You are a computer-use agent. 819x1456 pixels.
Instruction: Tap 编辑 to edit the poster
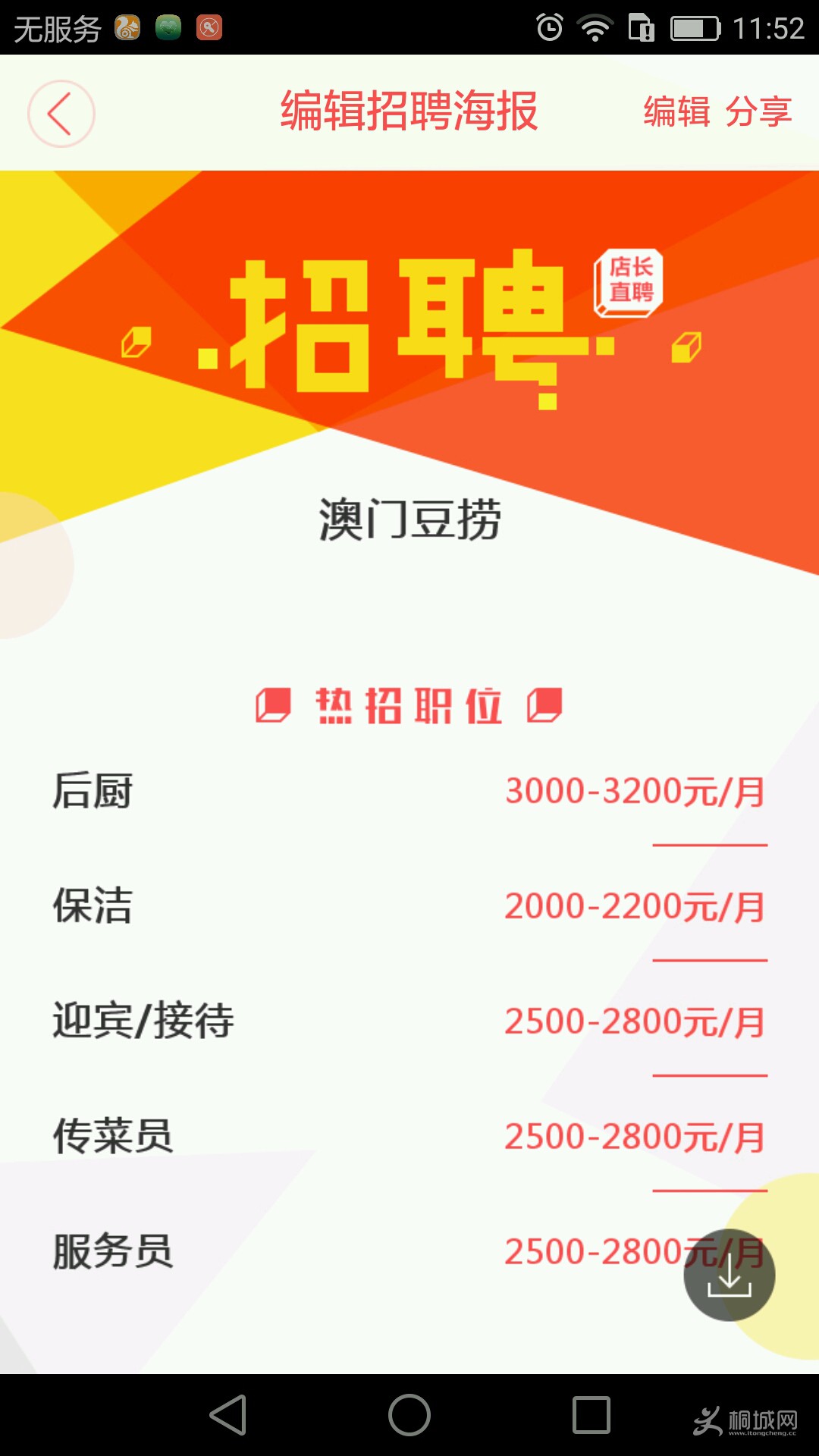(x=676, y=112)
